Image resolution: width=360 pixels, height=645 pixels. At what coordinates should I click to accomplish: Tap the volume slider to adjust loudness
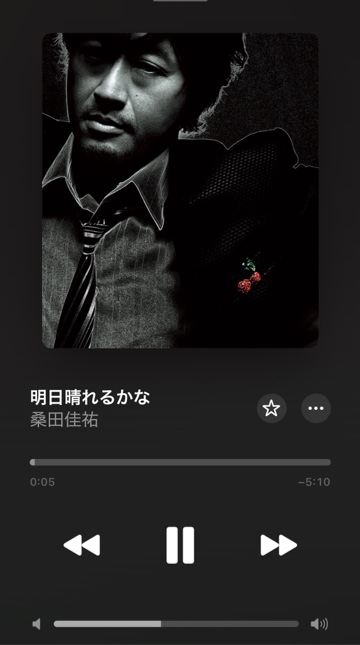pos(176,624)
